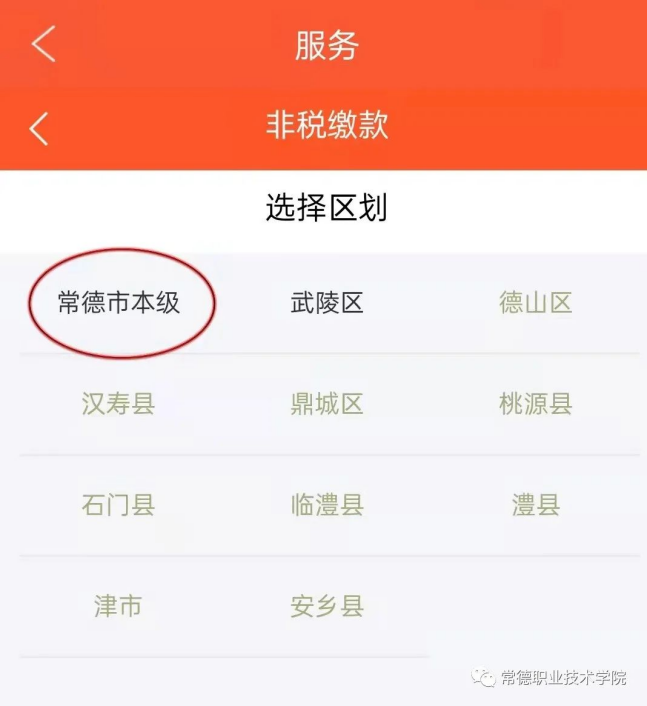Select 鼎城区 district
The image size is (647, 706).
click(327, 405)
